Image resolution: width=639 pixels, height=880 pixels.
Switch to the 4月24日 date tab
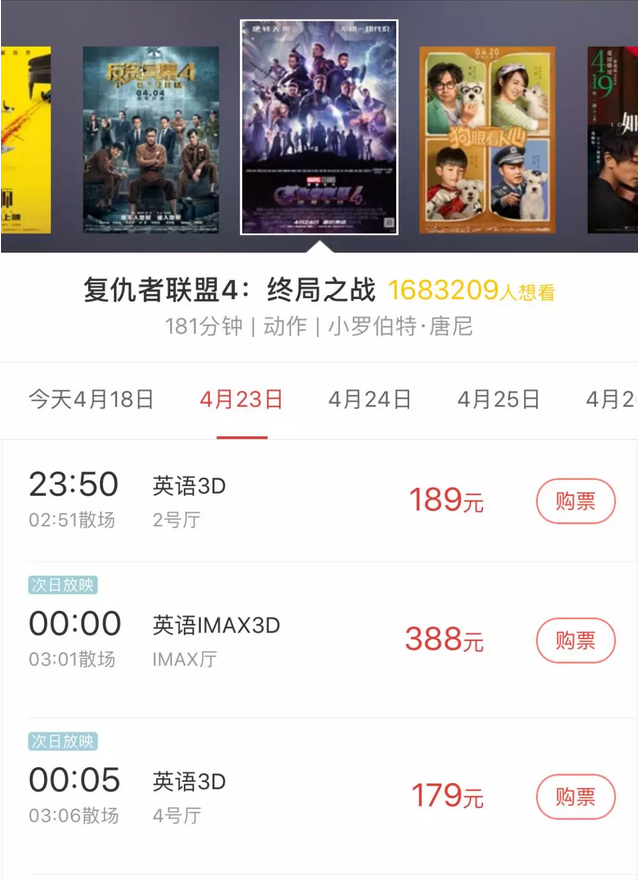pos(370,400)
